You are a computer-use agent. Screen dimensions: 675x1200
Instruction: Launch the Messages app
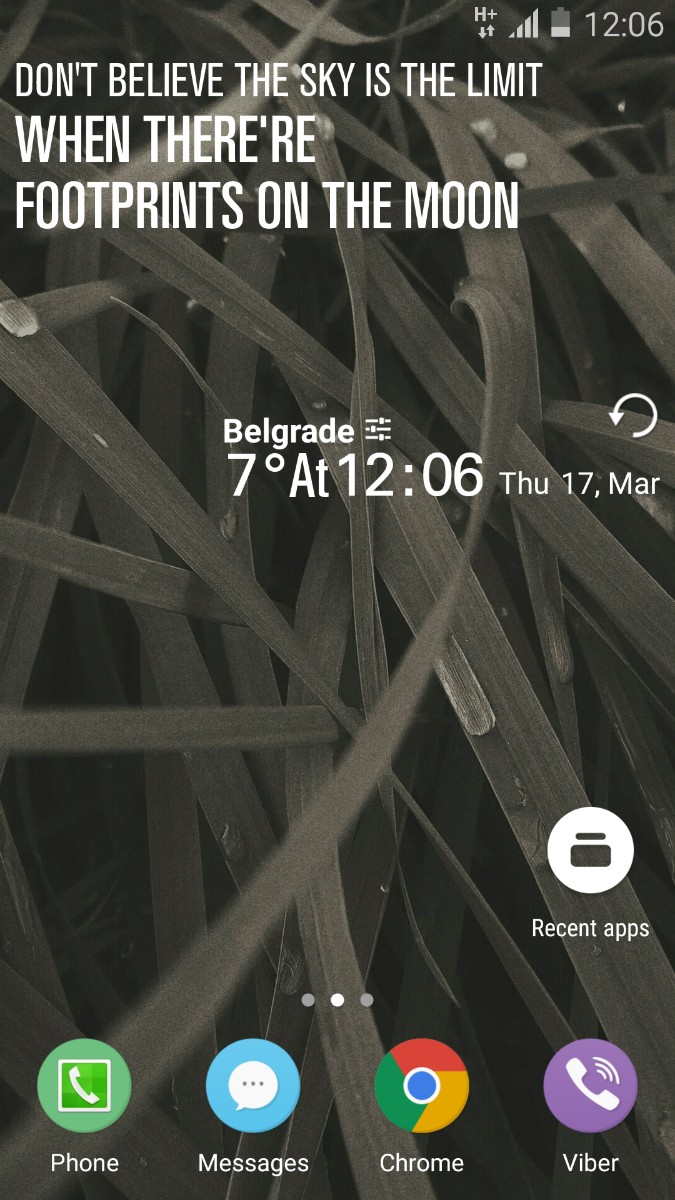click(x=253, y=1087)
